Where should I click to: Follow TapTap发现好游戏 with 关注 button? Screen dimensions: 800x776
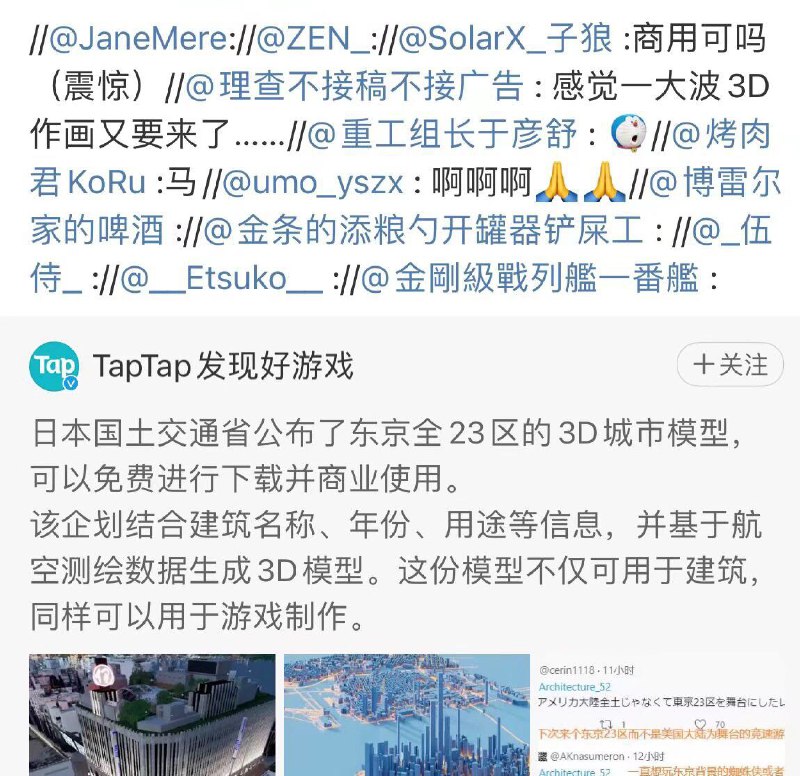729,366
